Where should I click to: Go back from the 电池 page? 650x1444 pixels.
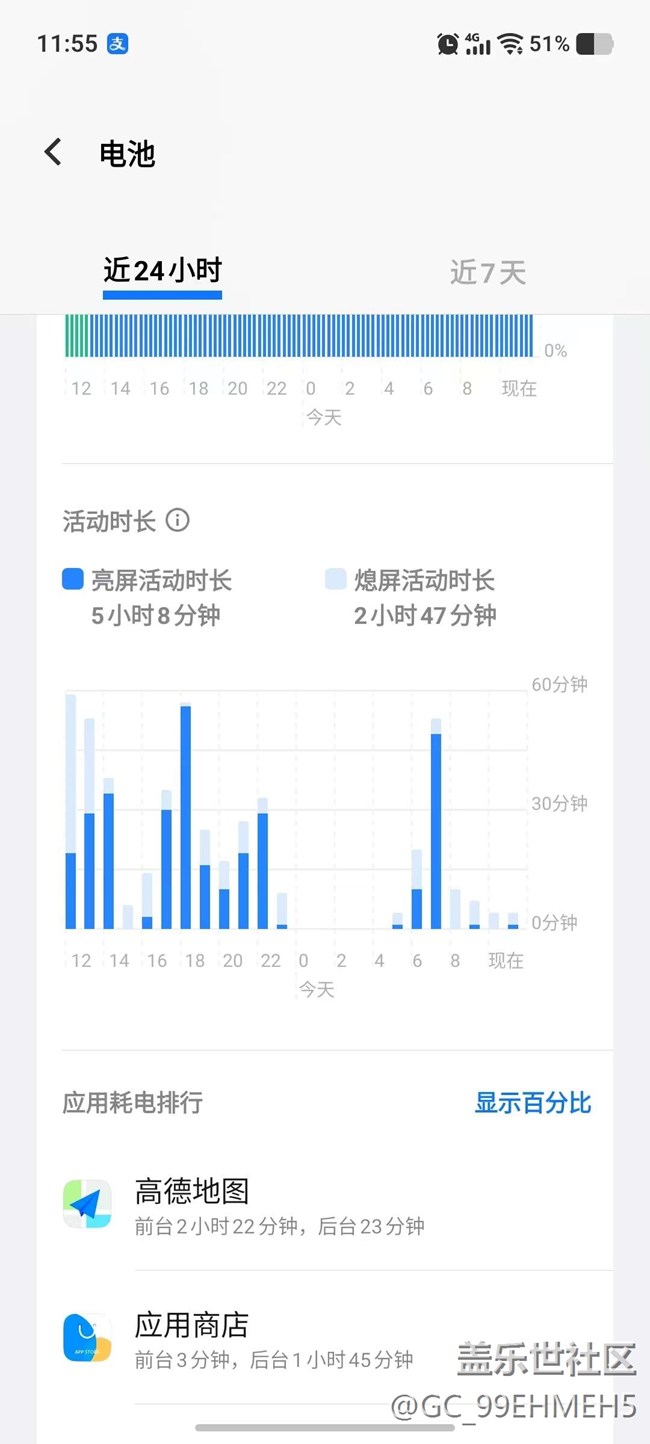[x=53, y=153]
